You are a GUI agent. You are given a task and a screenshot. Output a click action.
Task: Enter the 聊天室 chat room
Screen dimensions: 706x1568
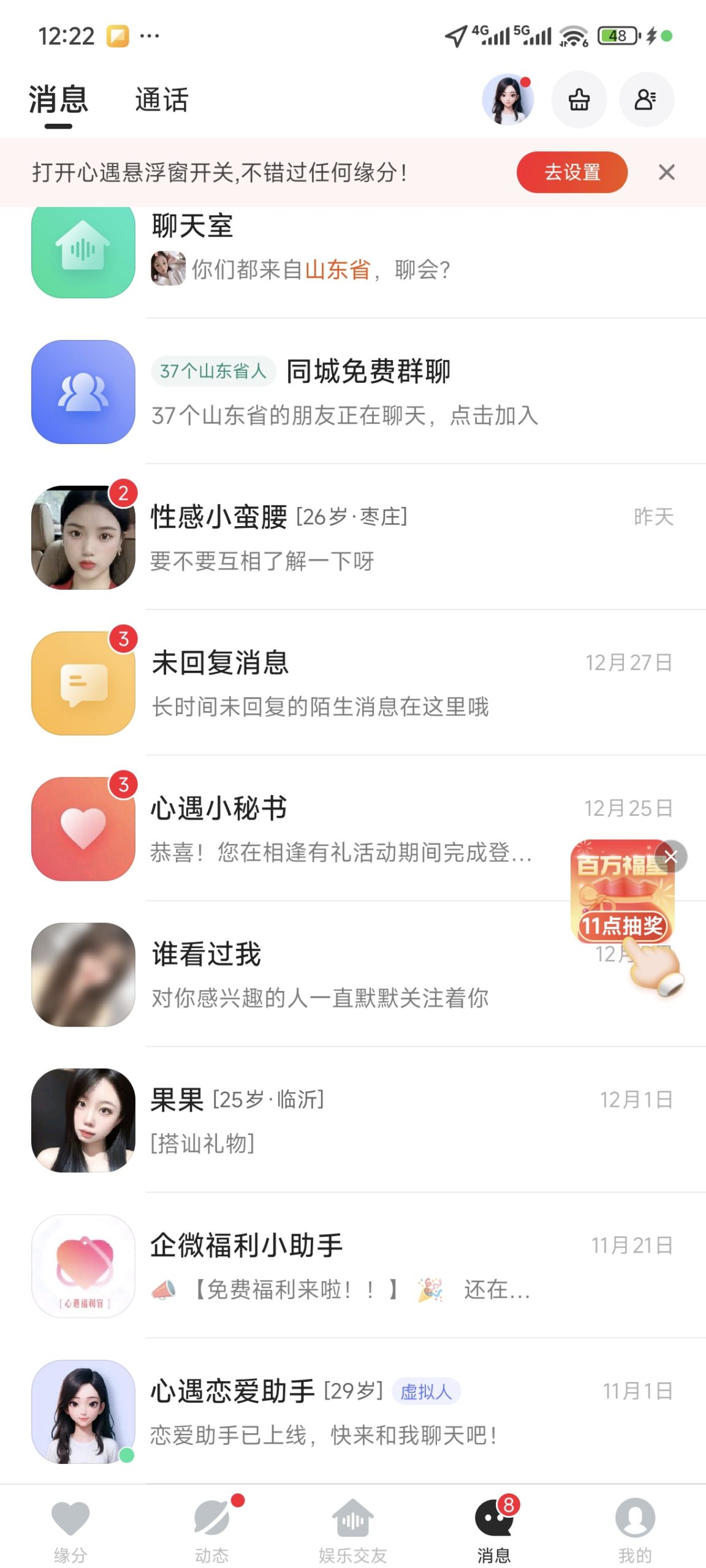click(306, 250)
